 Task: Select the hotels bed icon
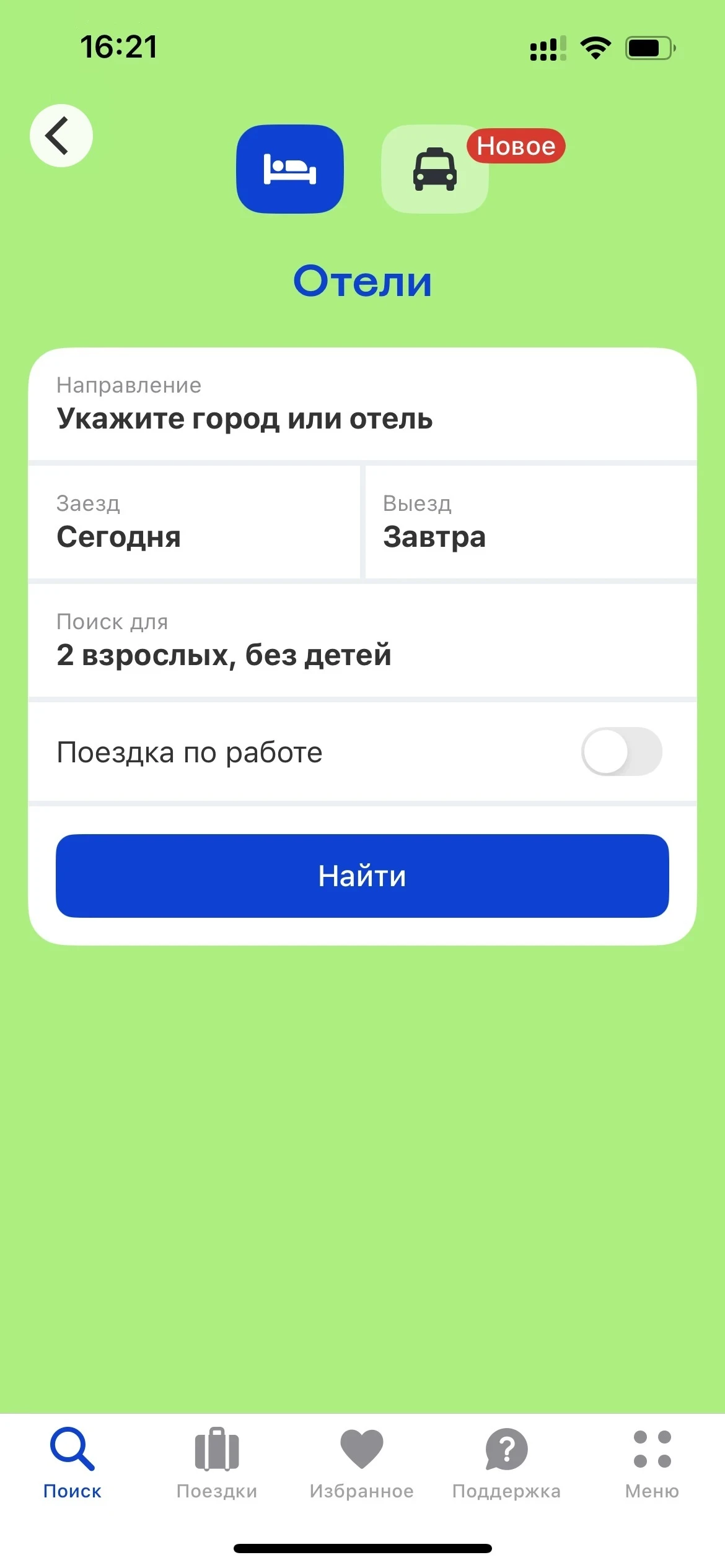[289, 169]
